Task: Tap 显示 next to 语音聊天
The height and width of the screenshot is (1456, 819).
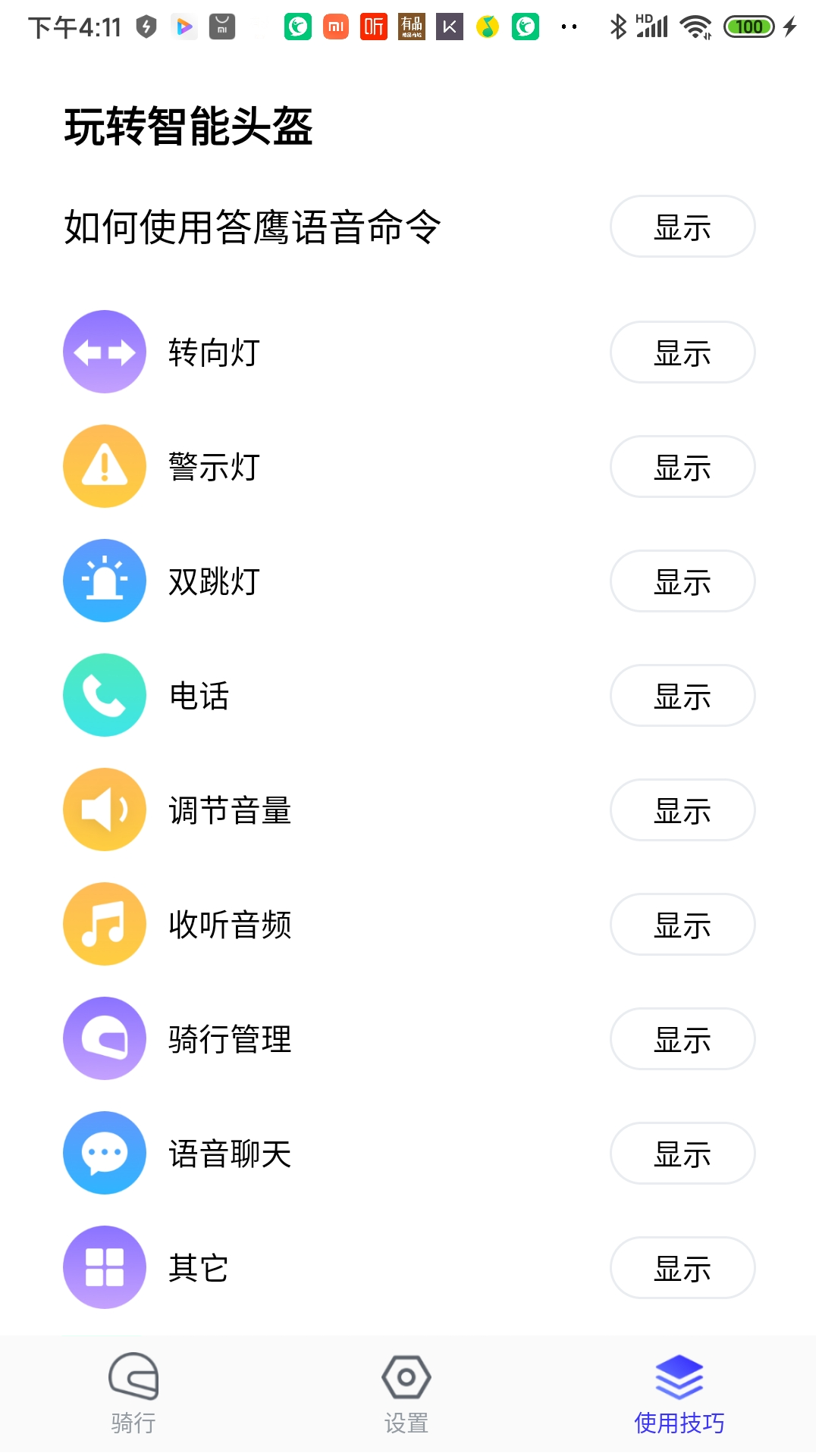Action: coord(682,1154)
